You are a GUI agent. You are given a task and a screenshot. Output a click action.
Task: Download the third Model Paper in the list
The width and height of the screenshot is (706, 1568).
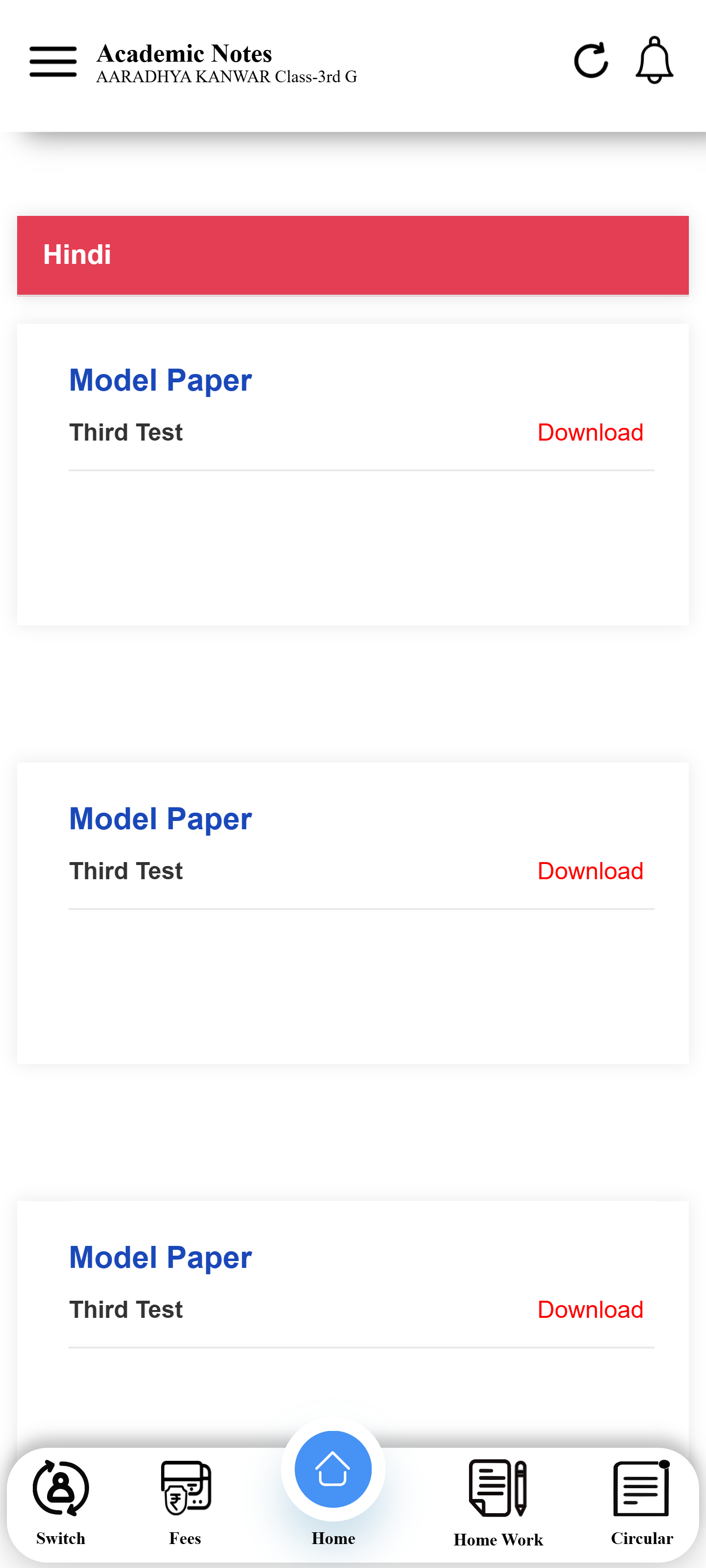(590, 1310)
